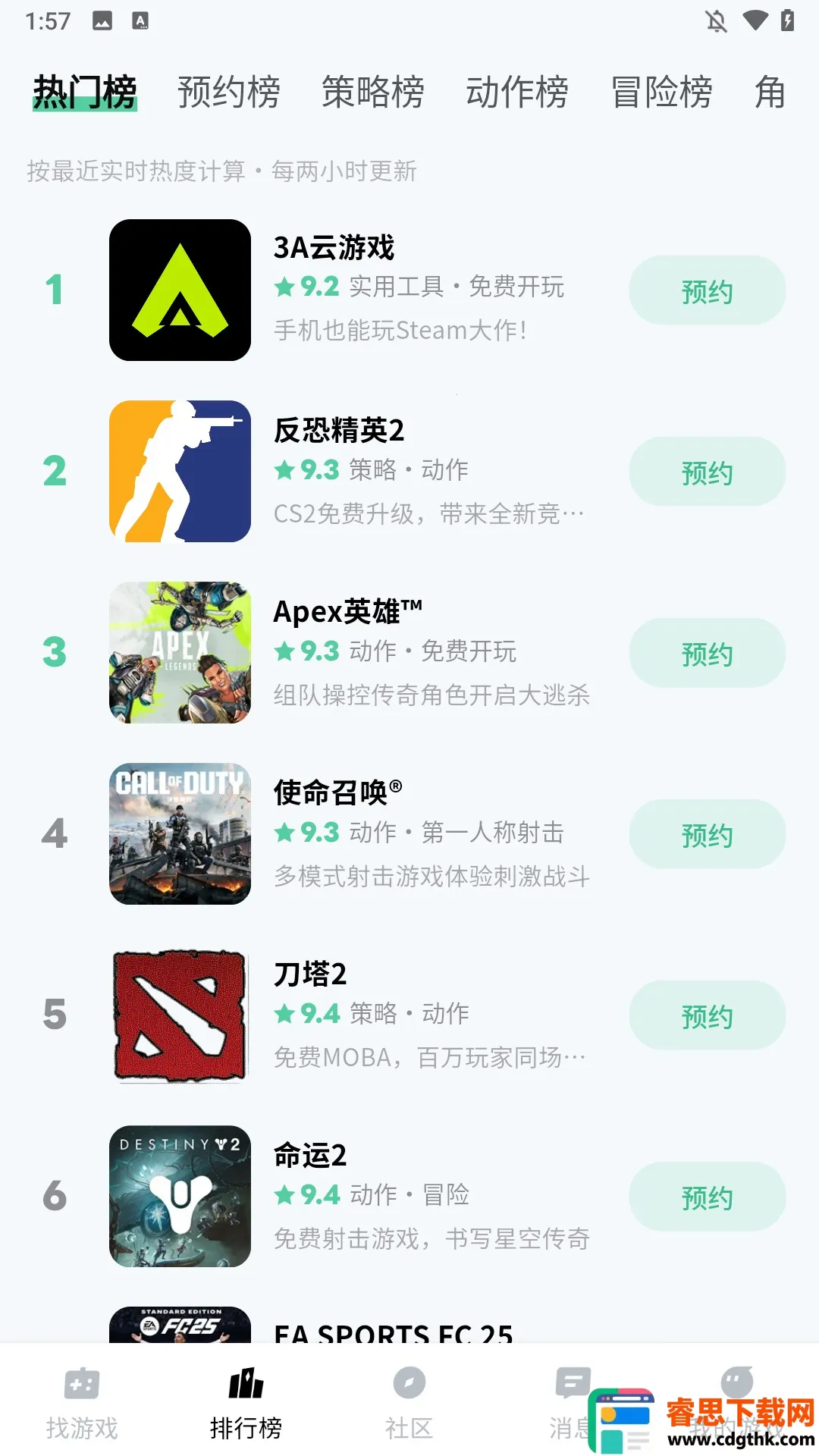Viewport: 819px width, 1456px height.
Task: Switch to the 动作榜 tab
Action: 516,93
